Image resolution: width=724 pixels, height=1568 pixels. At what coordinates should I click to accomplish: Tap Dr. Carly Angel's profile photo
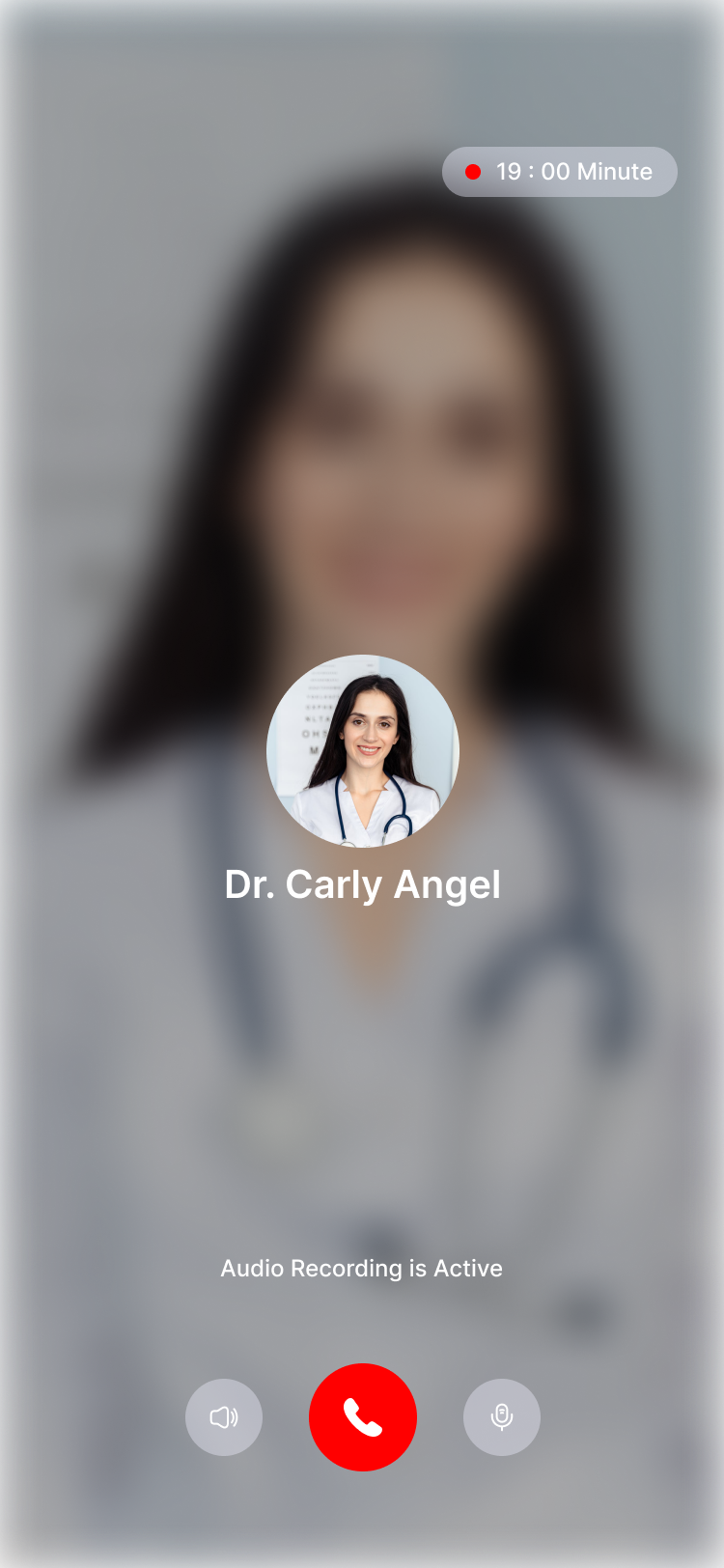(x=362, y=751)
